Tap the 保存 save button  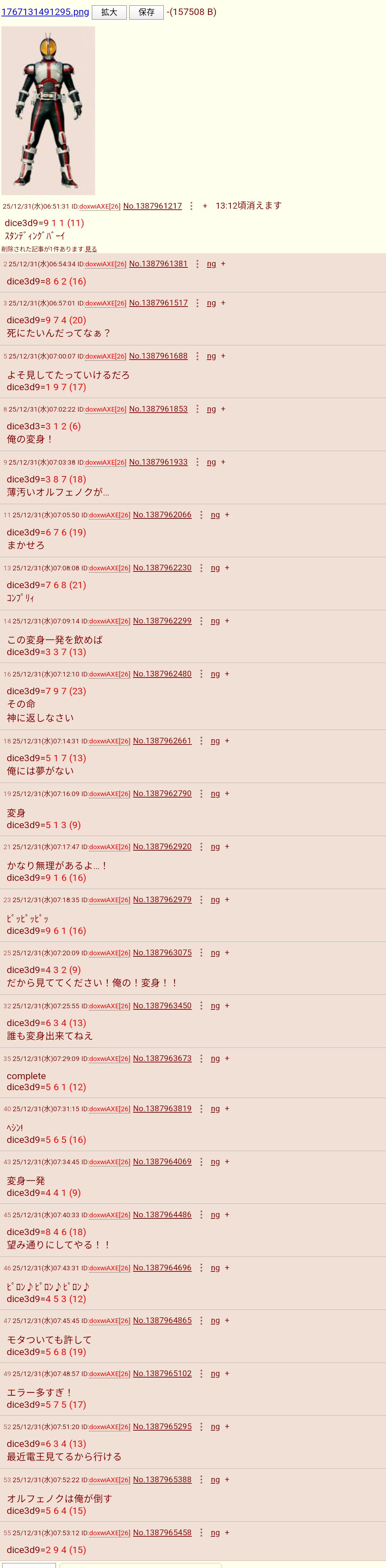tap(146, 12)
